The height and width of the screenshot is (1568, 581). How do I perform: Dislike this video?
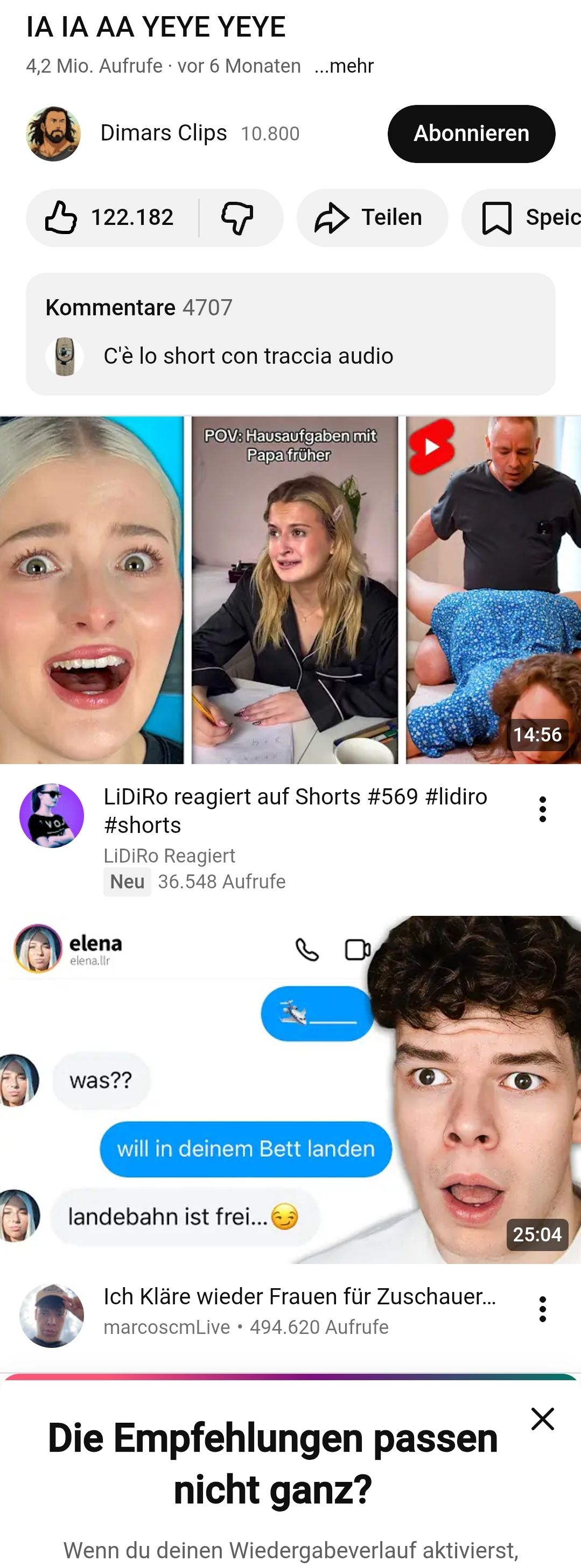[x=237, y=218]
